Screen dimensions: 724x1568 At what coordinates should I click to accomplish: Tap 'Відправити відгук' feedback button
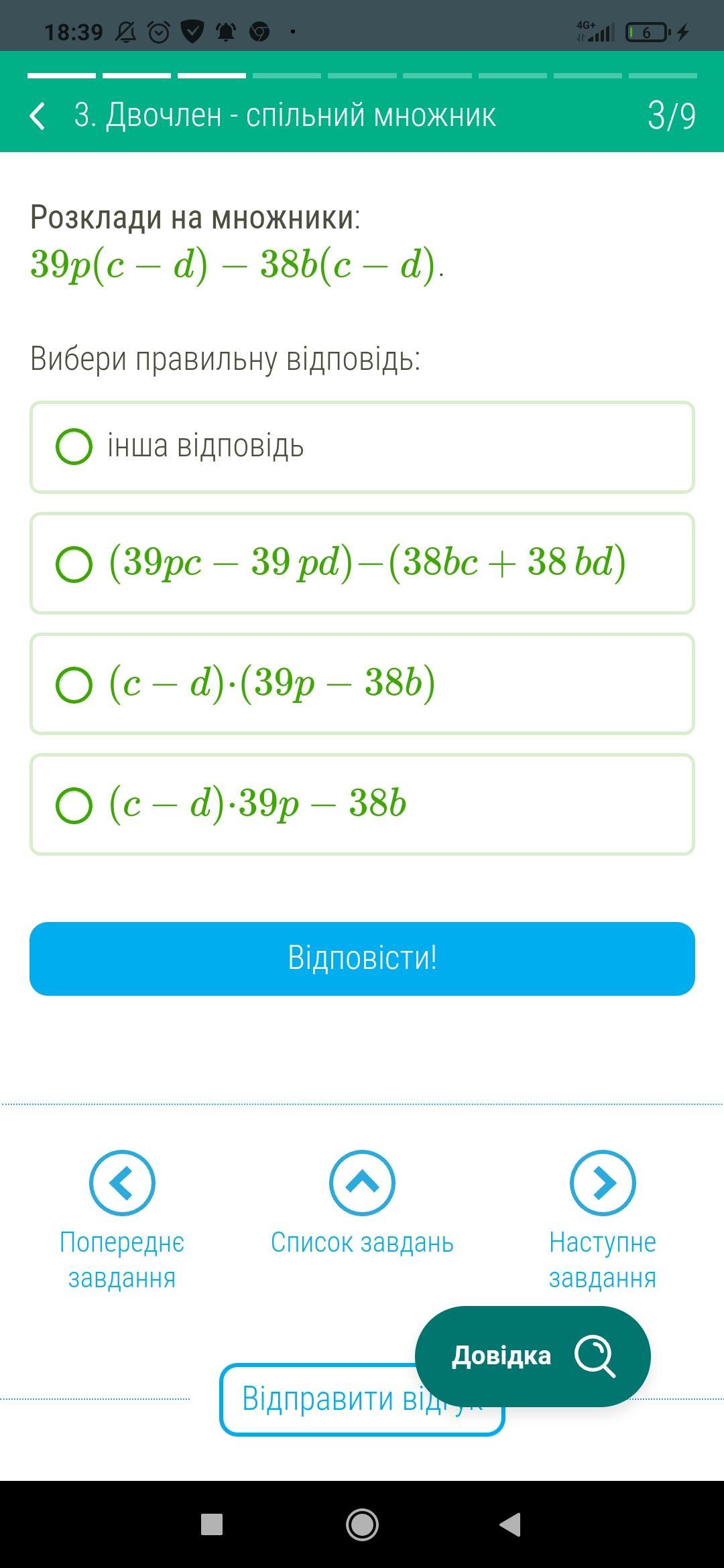pyautogui.click(x=315, y=1400)
